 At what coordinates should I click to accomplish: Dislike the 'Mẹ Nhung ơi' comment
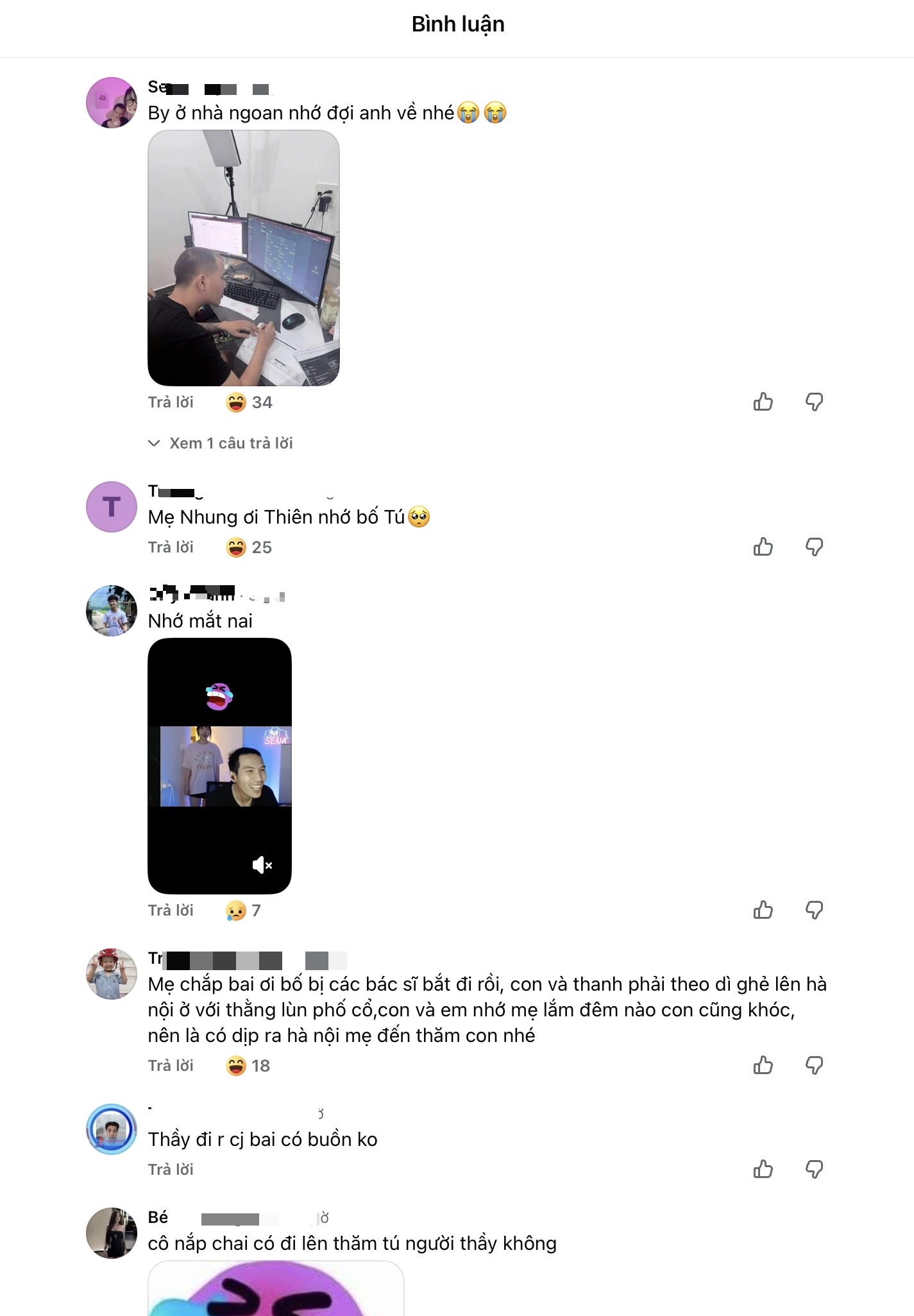pyautogui.click(x=814, y=547)
